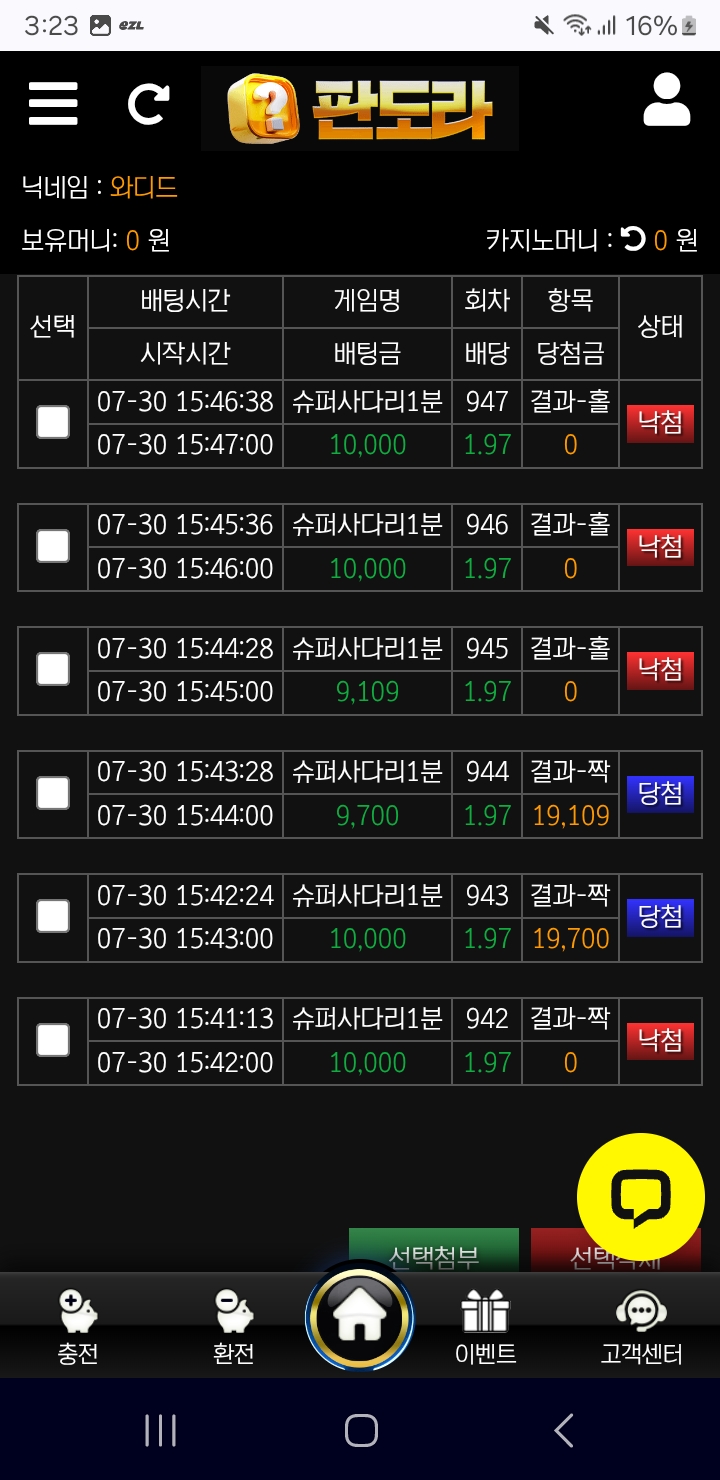
Task: Tap the system back button
Action: click(564, 1430)
